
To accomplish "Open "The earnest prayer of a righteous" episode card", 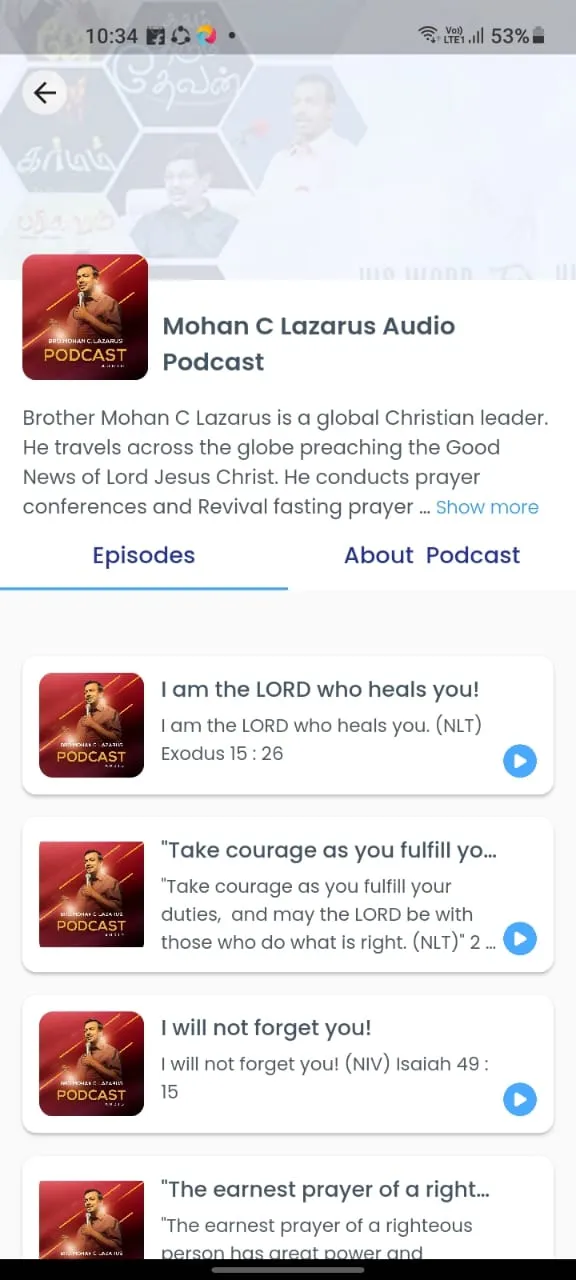I will pos(288,1208).
